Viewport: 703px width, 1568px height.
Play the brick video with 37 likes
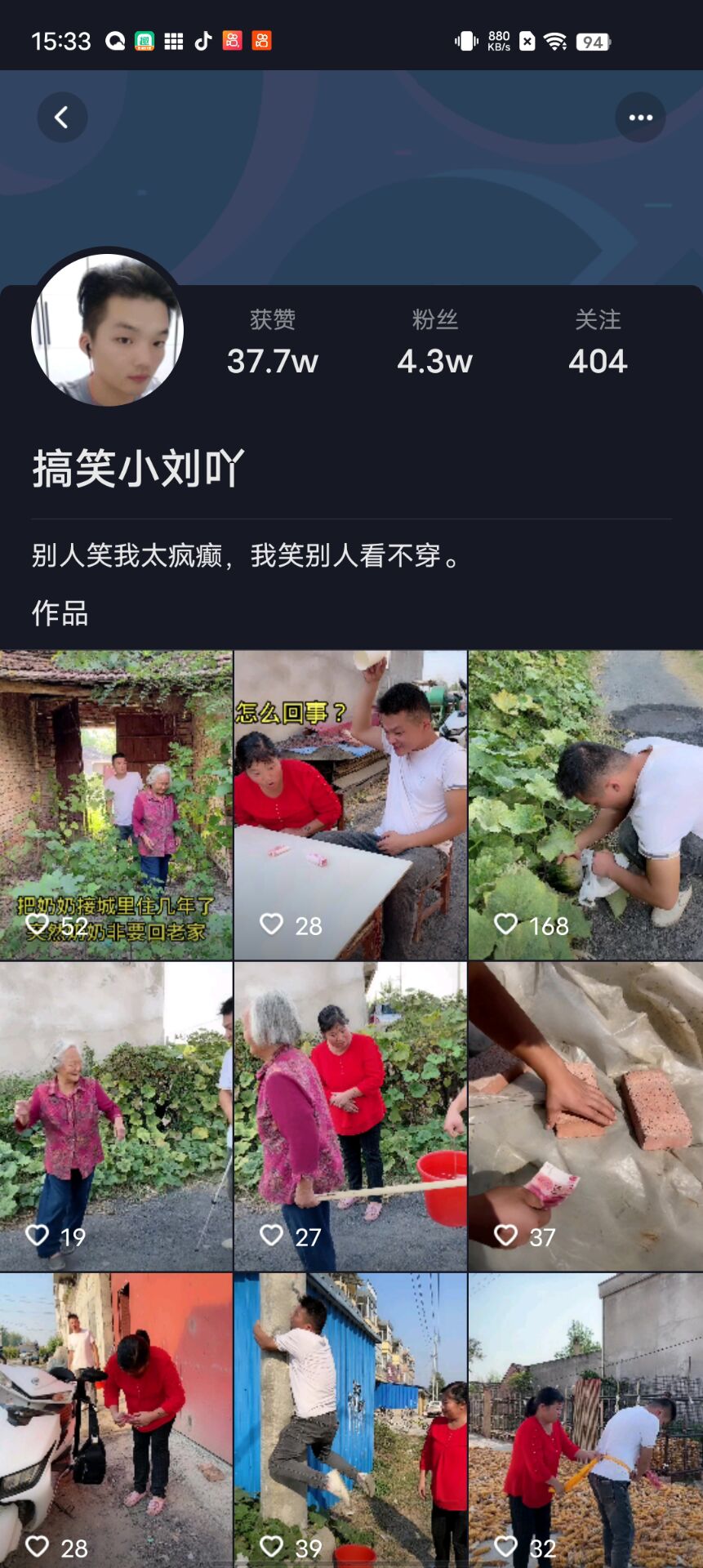(585, 1116)
